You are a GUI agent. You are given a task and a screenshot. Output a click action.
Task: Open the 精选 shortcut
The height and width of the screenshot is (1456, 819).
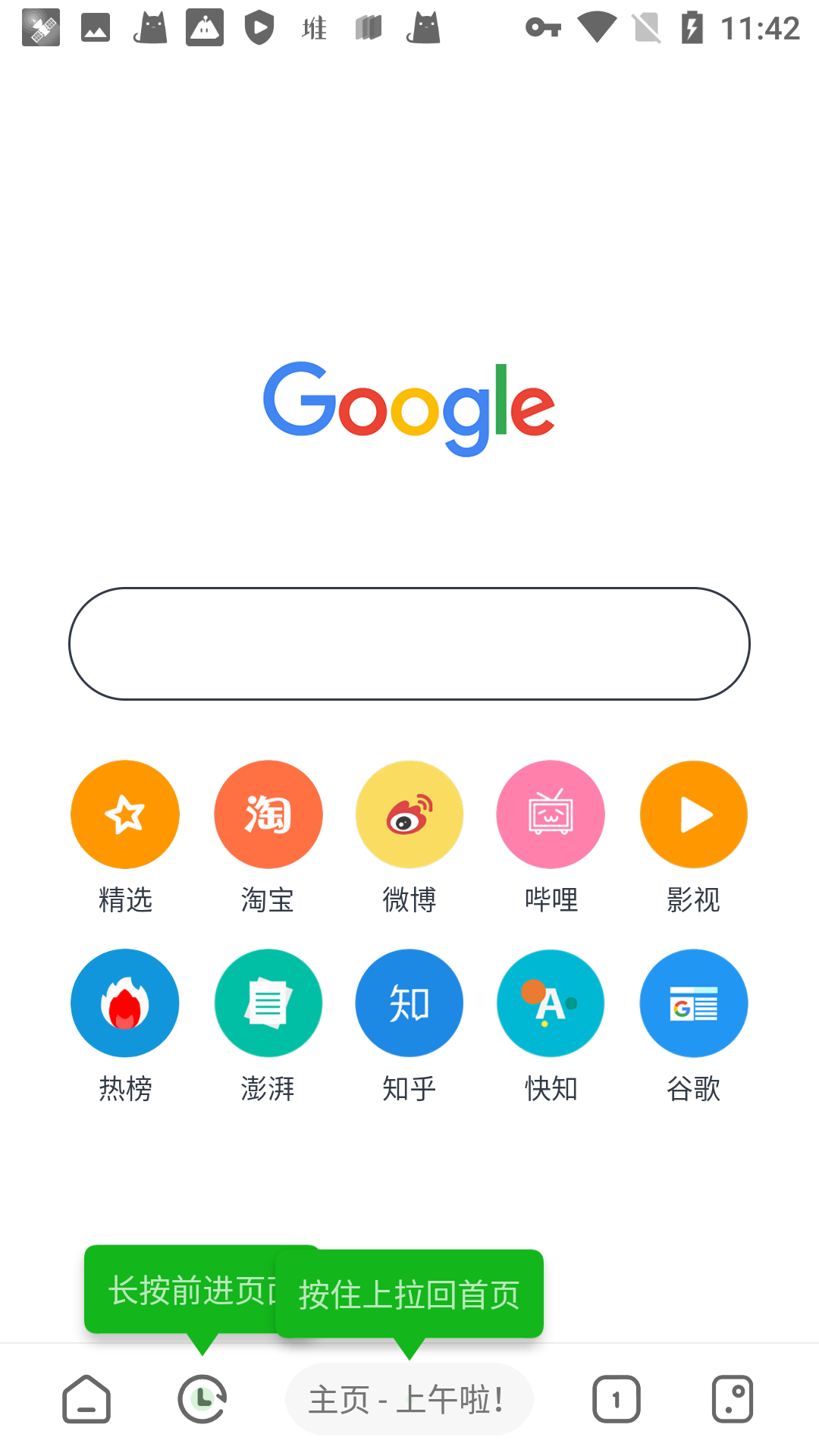pyautogui.click(x=125, y=815)
